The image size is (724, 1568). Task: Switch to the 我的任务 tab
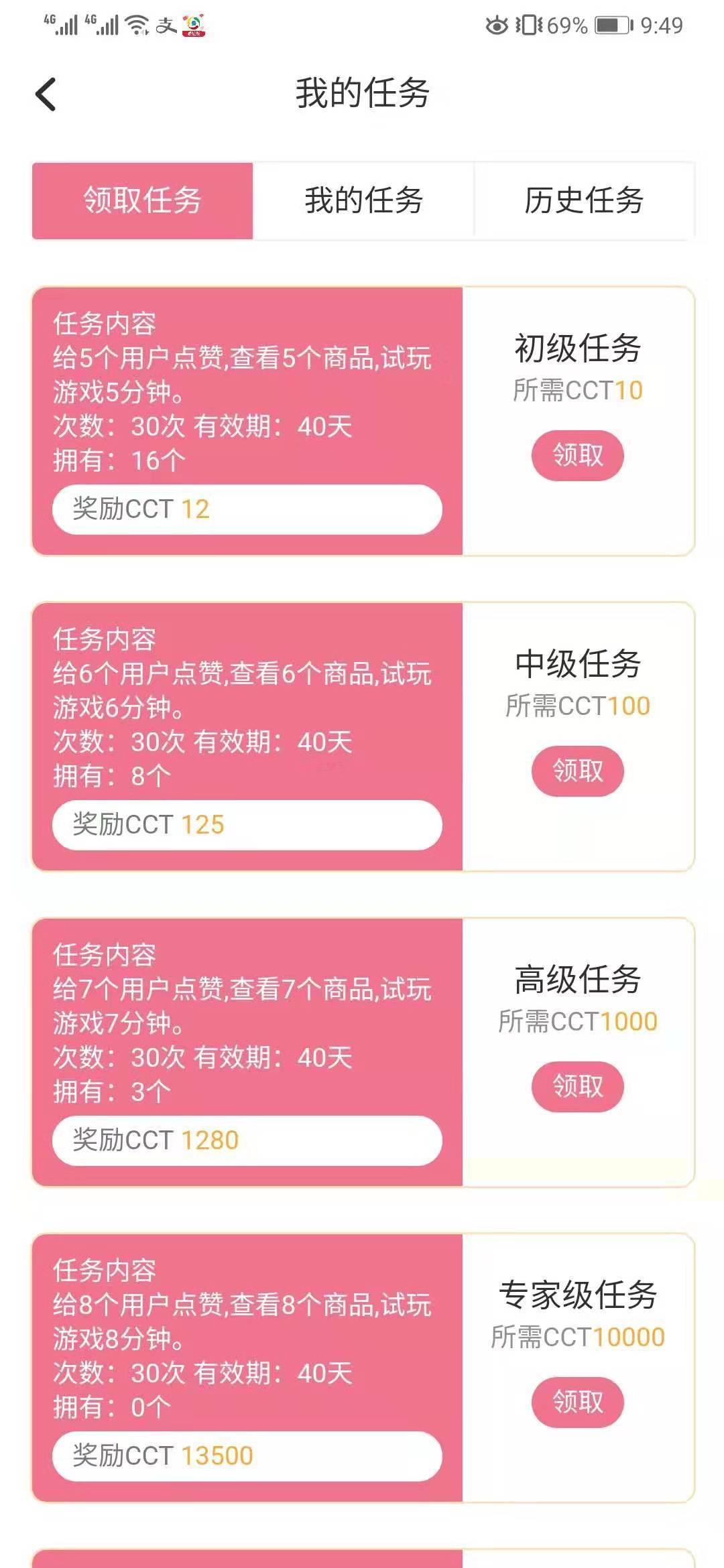pos(363,200)
